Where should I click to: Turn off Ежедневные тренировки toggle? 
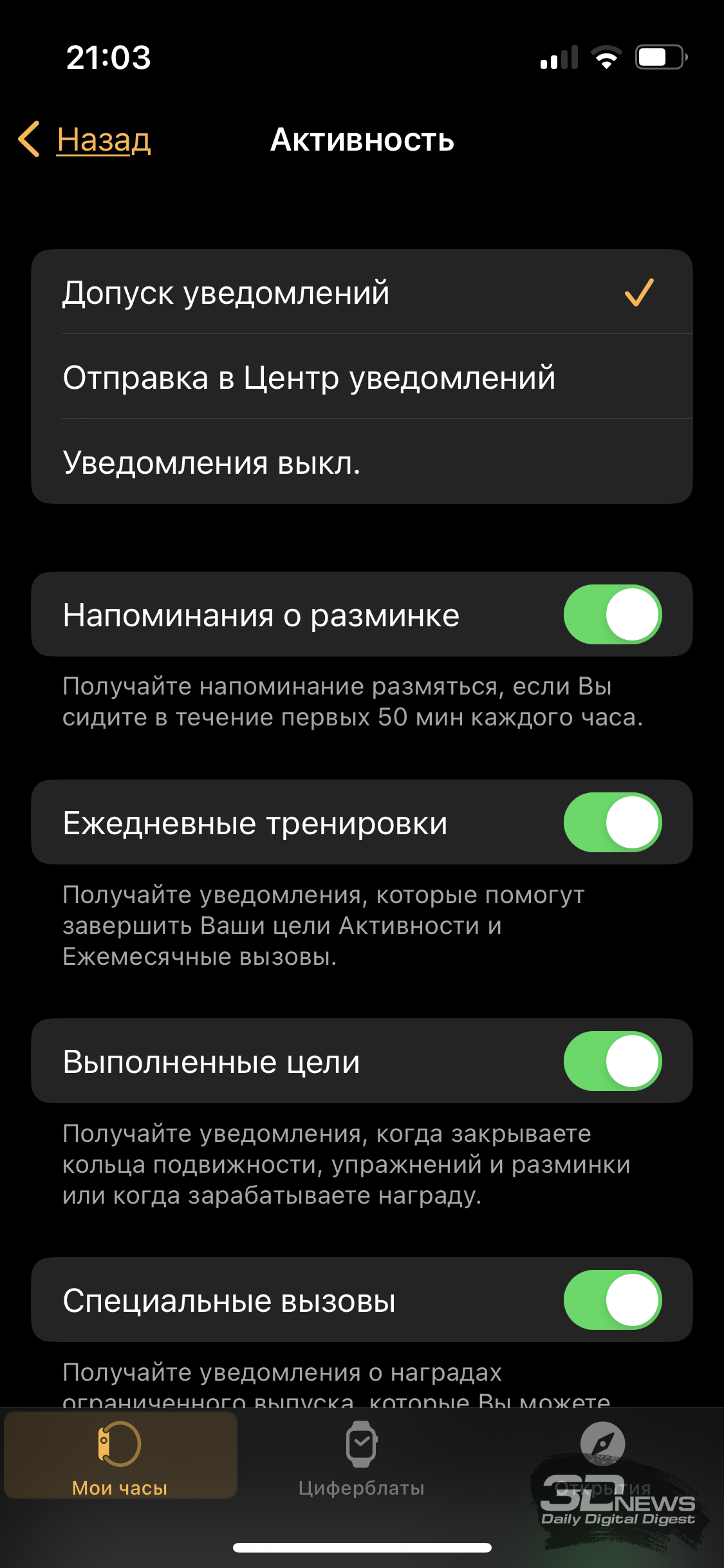[613, 822]
